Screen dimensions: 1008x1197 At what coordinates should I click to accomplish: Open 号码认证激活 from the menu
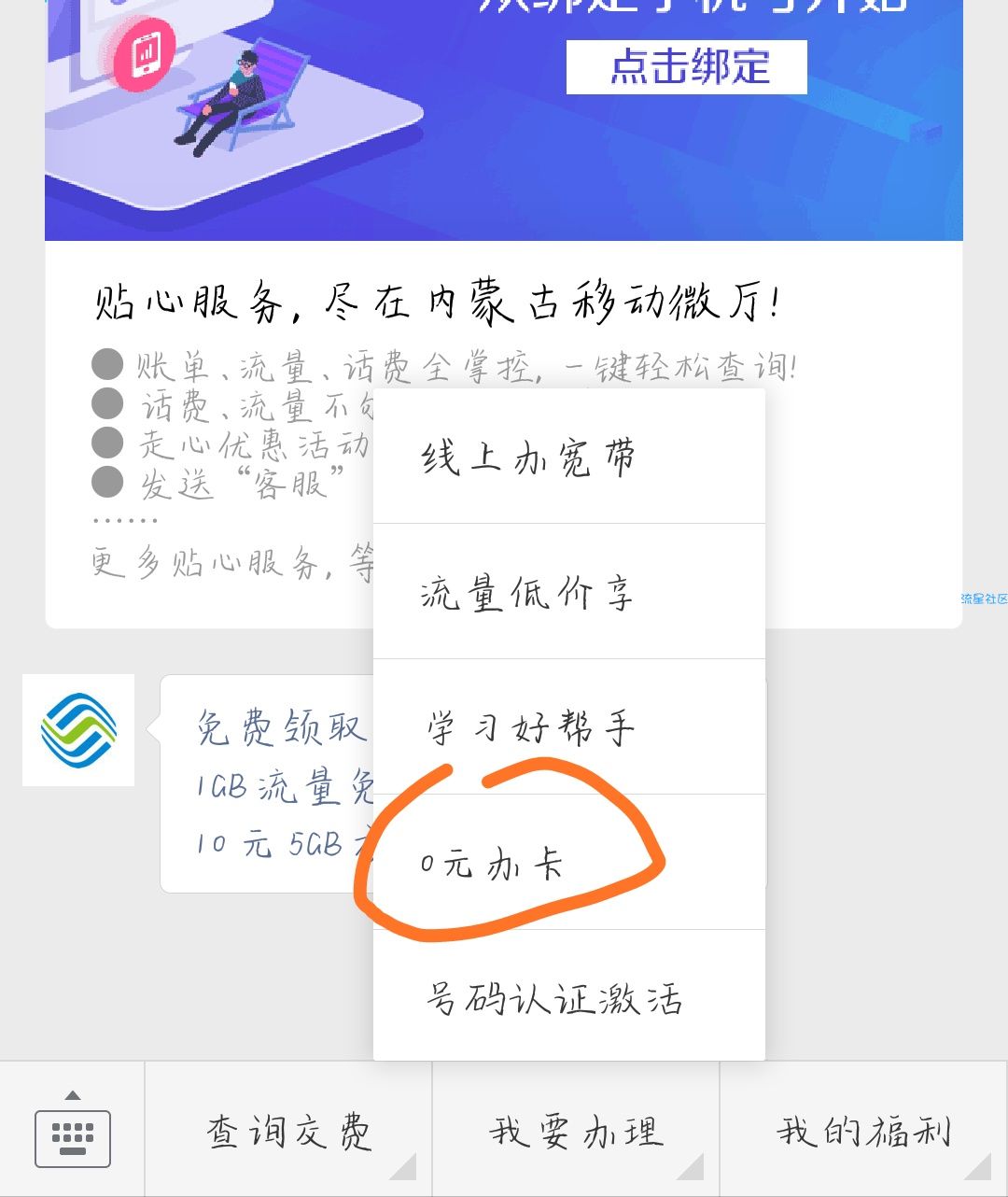click(x=568, y=998)
